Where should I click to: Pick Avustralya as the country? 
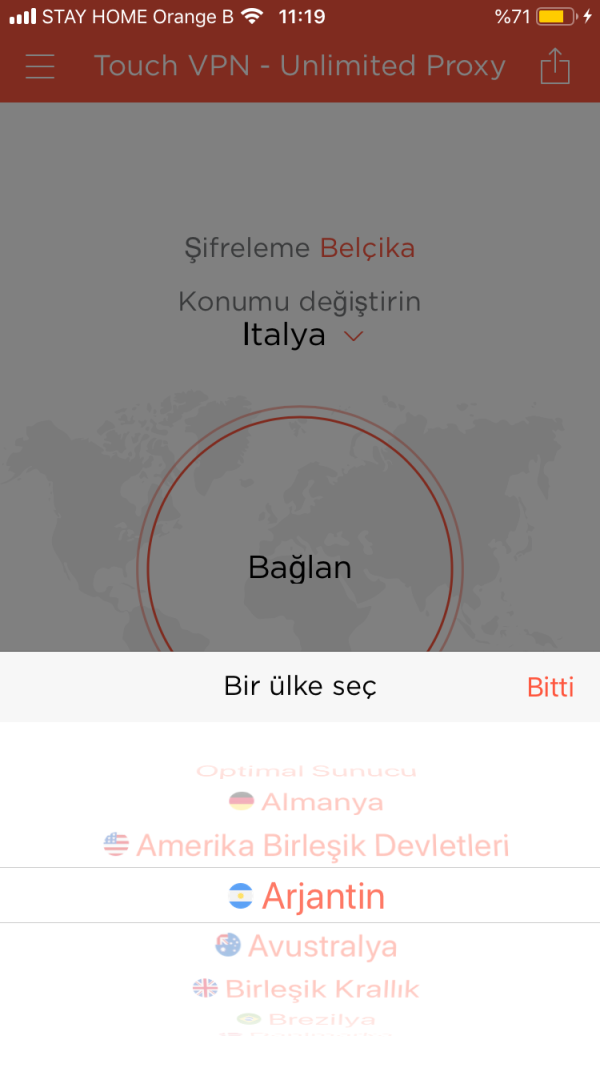(x=306, y=946)
